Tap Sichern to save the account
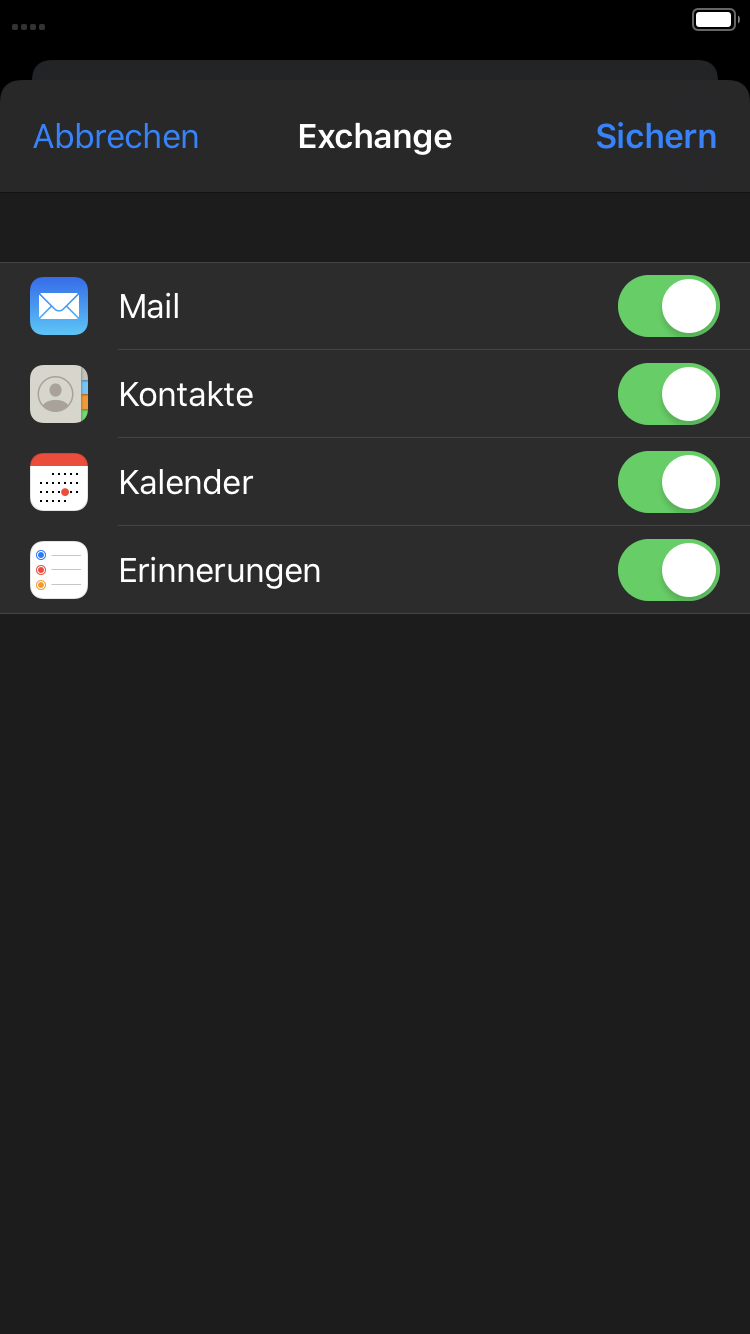This screenshot has width=750, height=1334. [x=655, y=137]
